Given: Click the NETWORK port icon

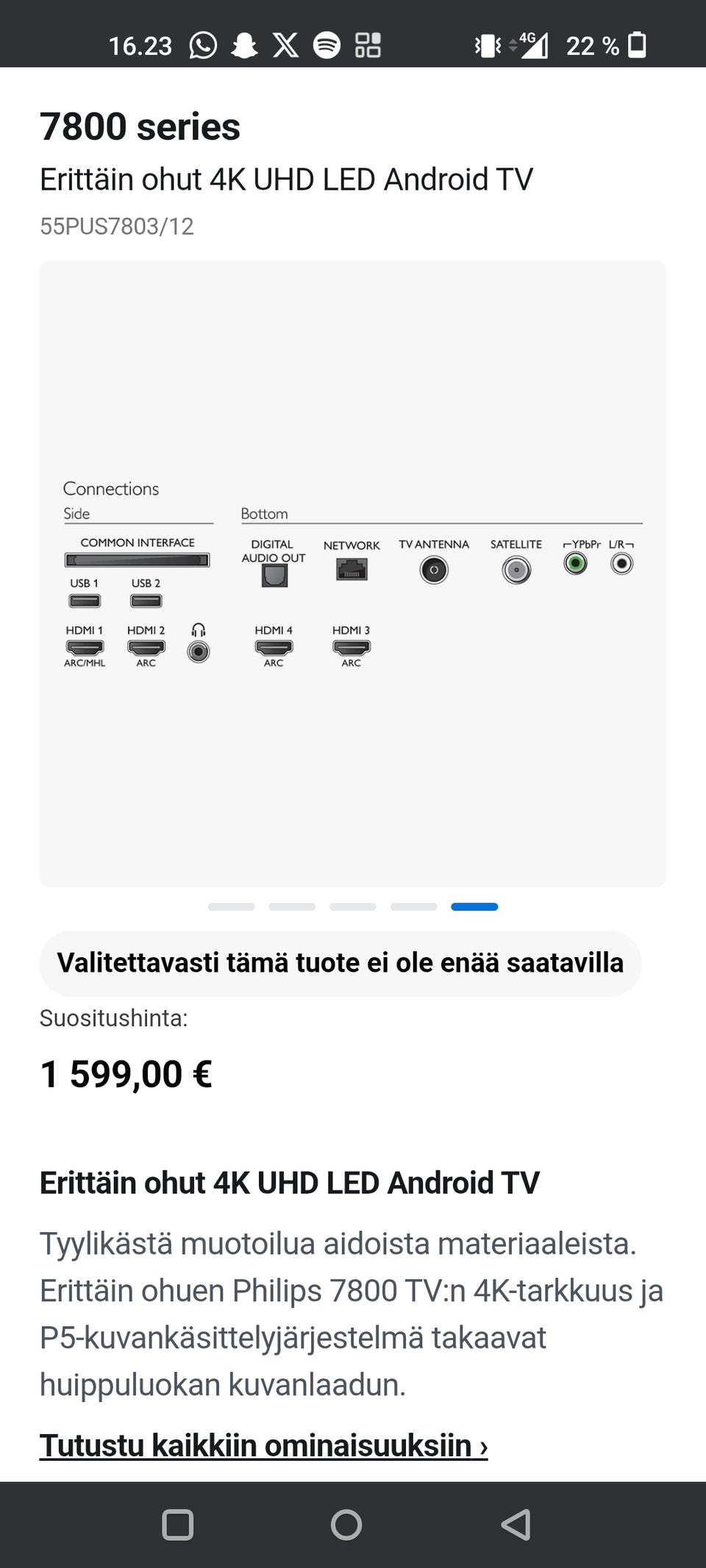Looking at the screenshot, I should [x=352, y=568].
